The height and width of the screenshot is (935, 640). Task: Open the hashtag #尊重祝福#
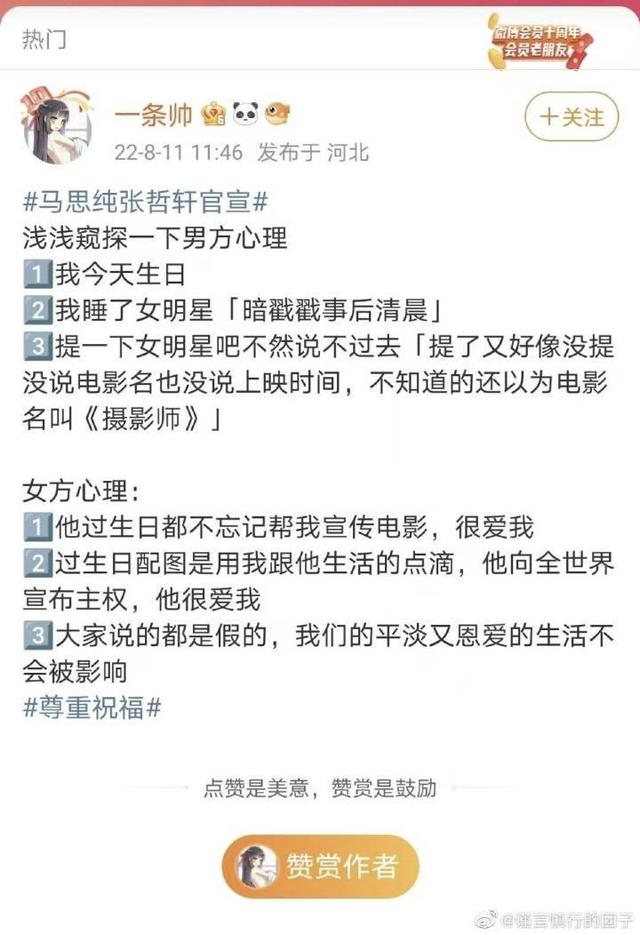point(92,707)
